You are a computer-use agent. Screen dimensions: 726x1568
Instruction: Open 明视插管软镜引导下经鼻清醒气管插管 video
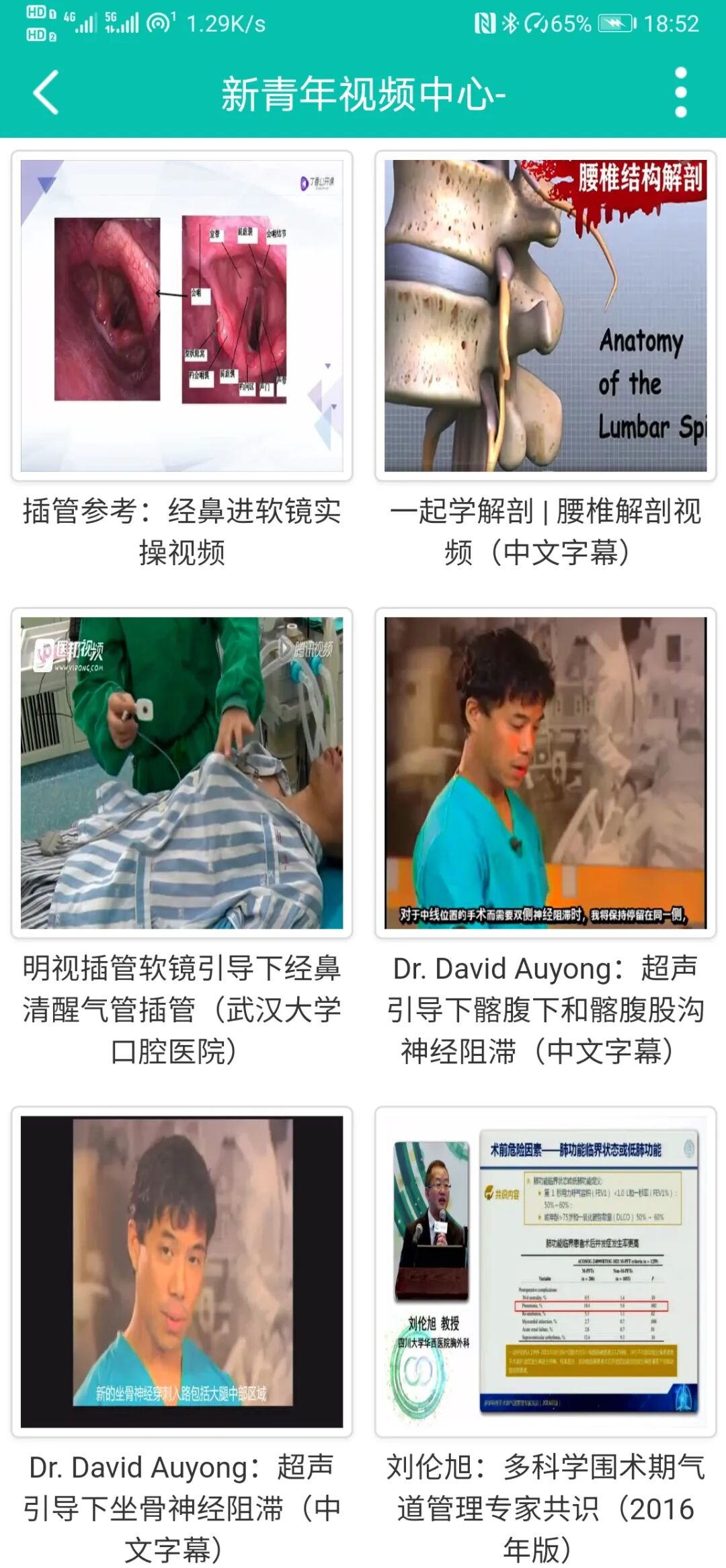point(182,773)
